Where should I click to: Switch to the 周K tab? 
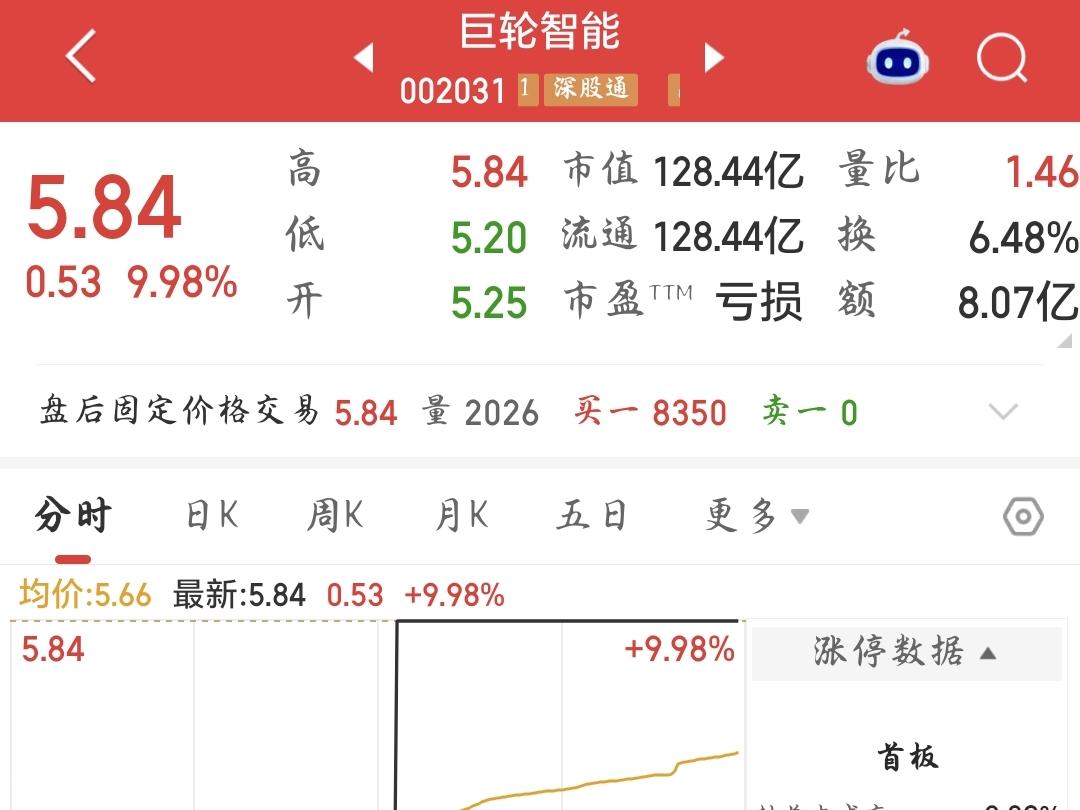click(x=335, y=515)
